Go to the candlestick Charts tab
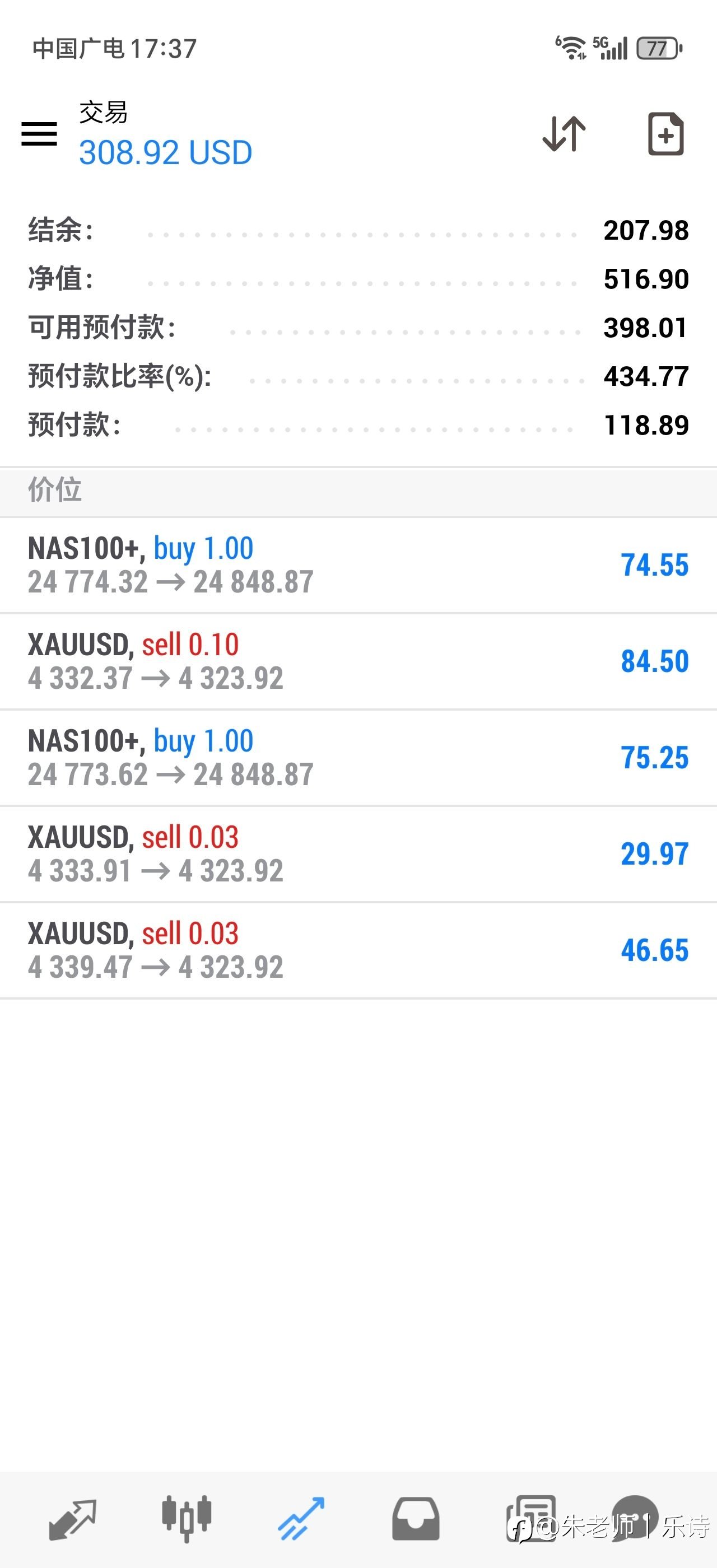The width and height of the screenshot is (717, 1568). (x=186, y=1519)
